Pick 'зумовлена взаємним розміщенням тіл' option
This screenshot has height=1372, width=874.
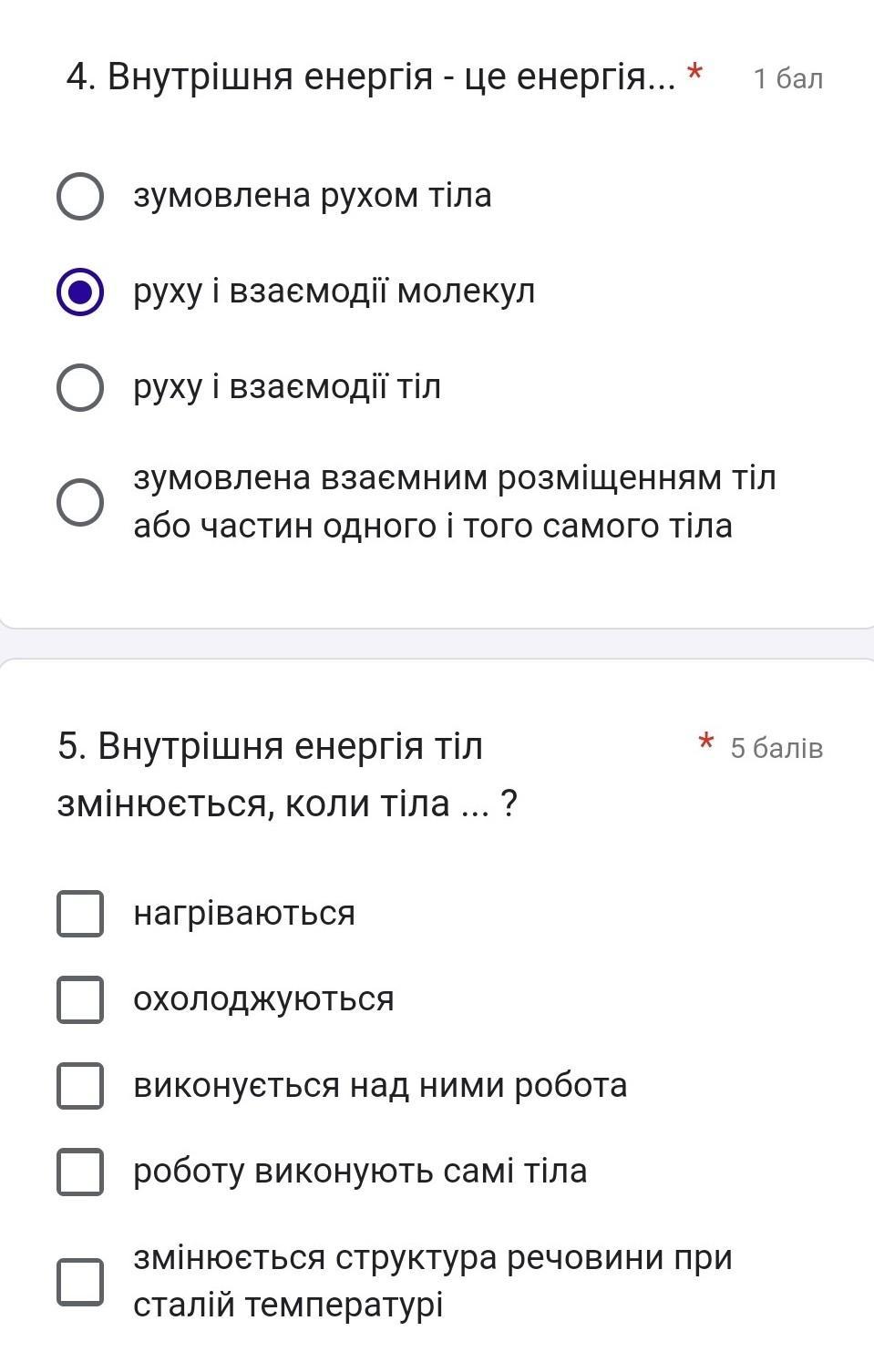click(x=80, y=502)
